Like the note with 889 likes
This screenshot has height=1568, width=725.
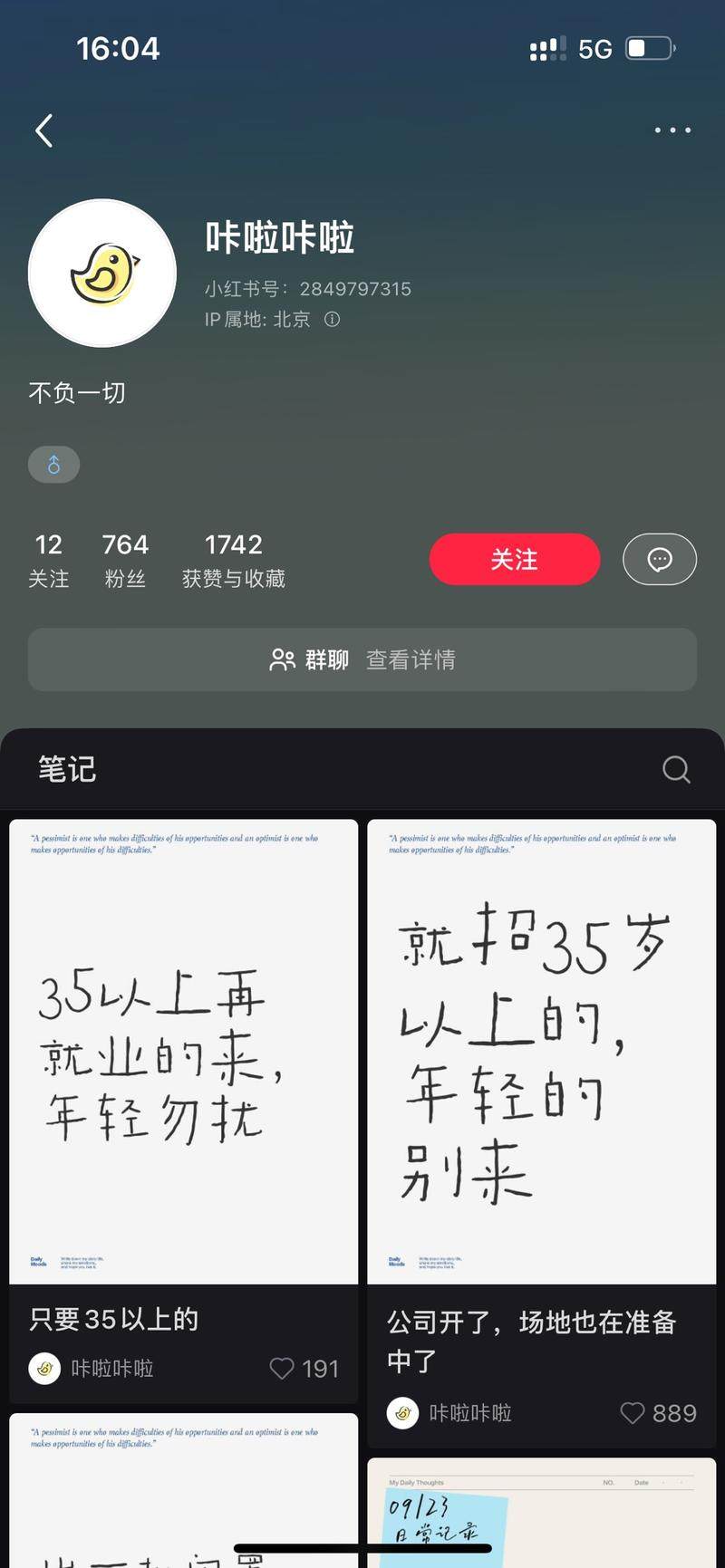pyautogui.click(x=633, y=1413)
